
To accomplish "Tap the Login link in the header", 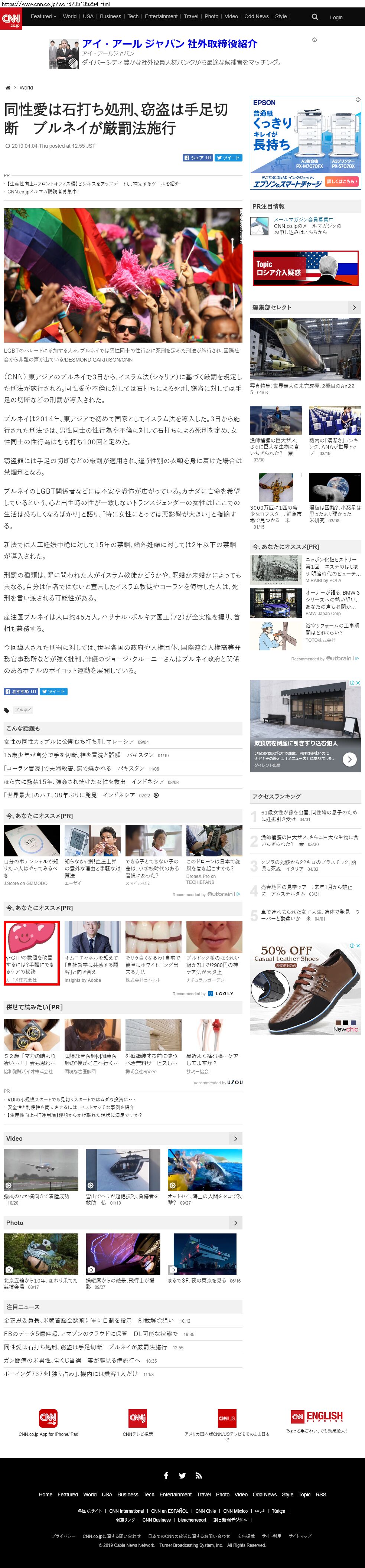I will [x=336, y=17].
